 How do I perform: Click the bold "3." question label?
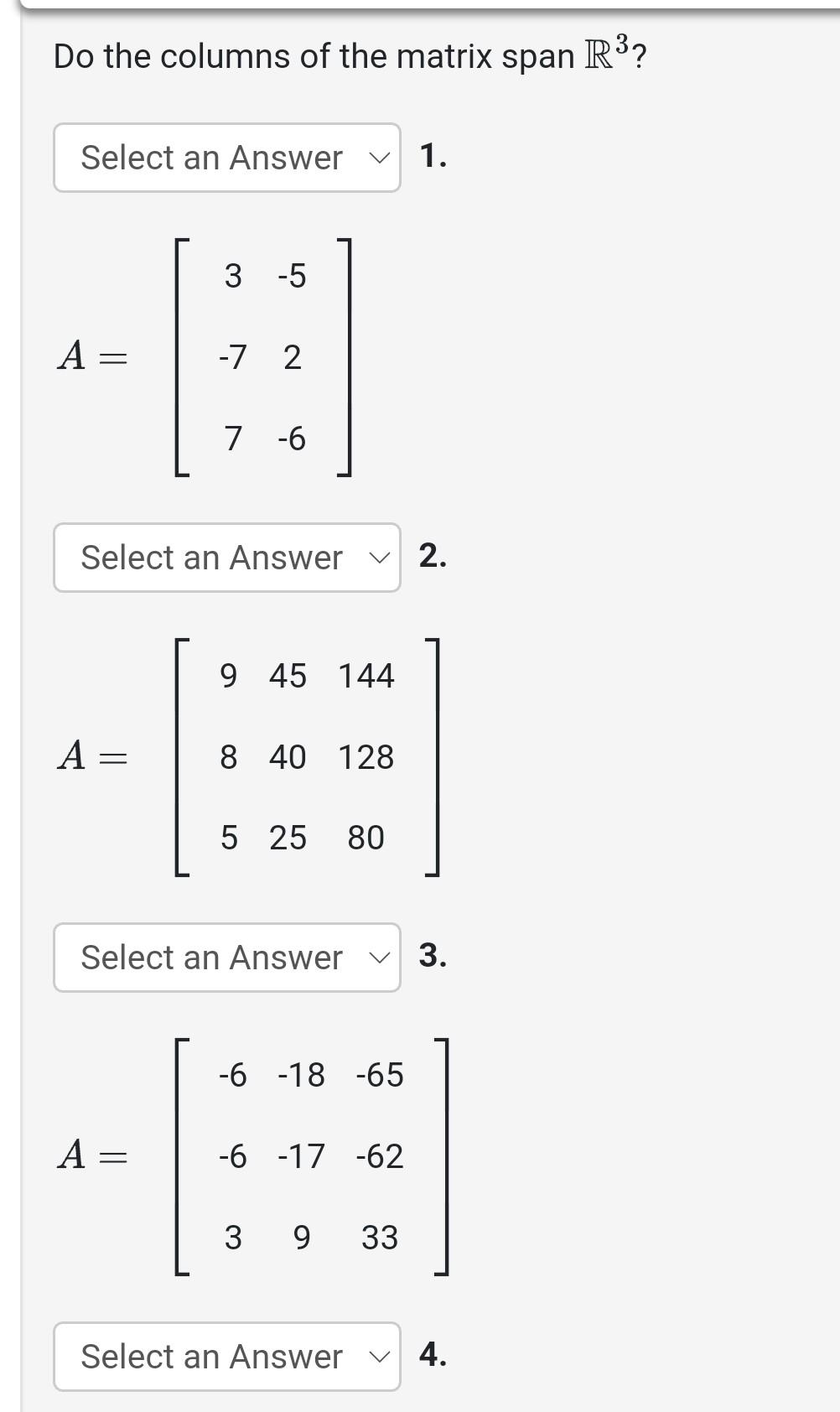433,956
